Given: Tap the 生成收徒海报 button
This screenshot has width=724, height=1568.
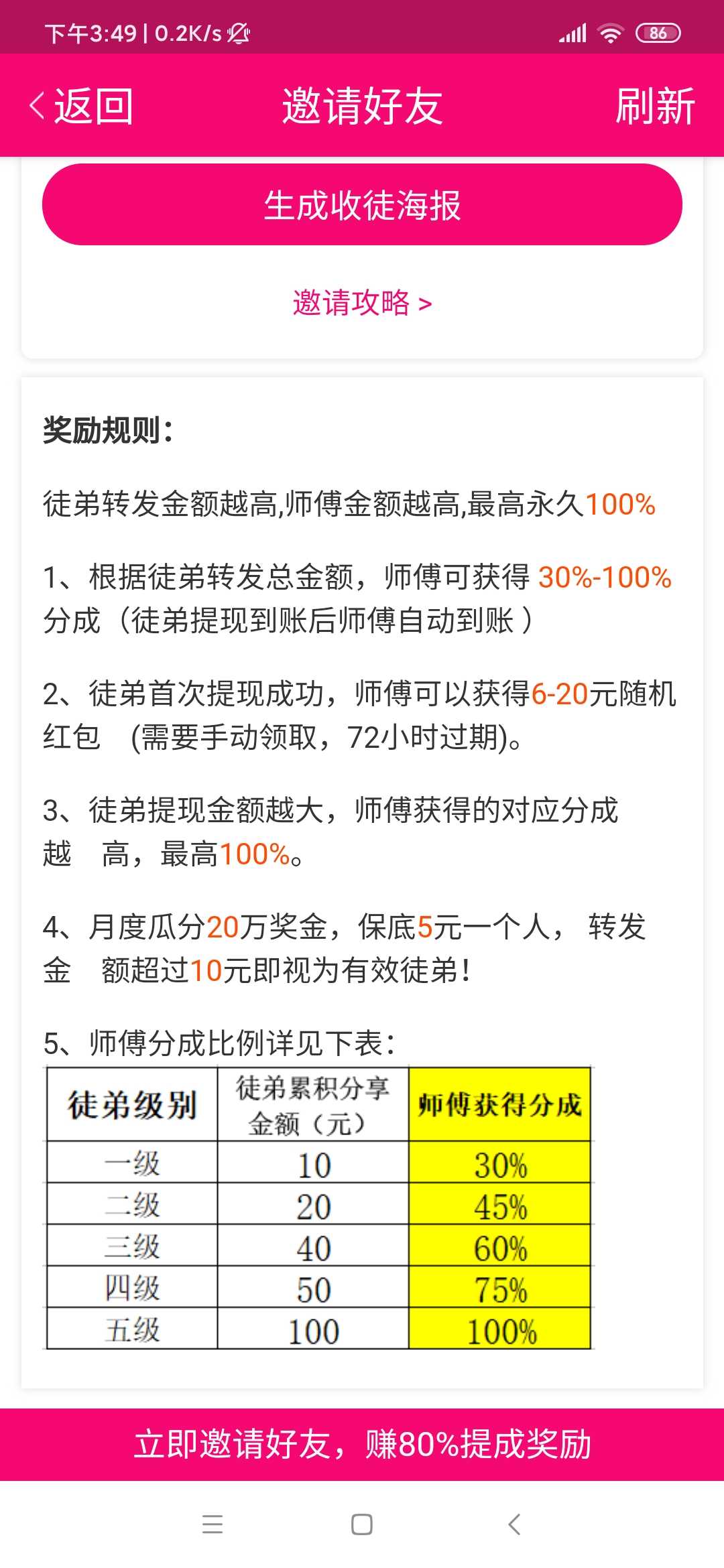Looking at the screenshot, I should 362,204.
